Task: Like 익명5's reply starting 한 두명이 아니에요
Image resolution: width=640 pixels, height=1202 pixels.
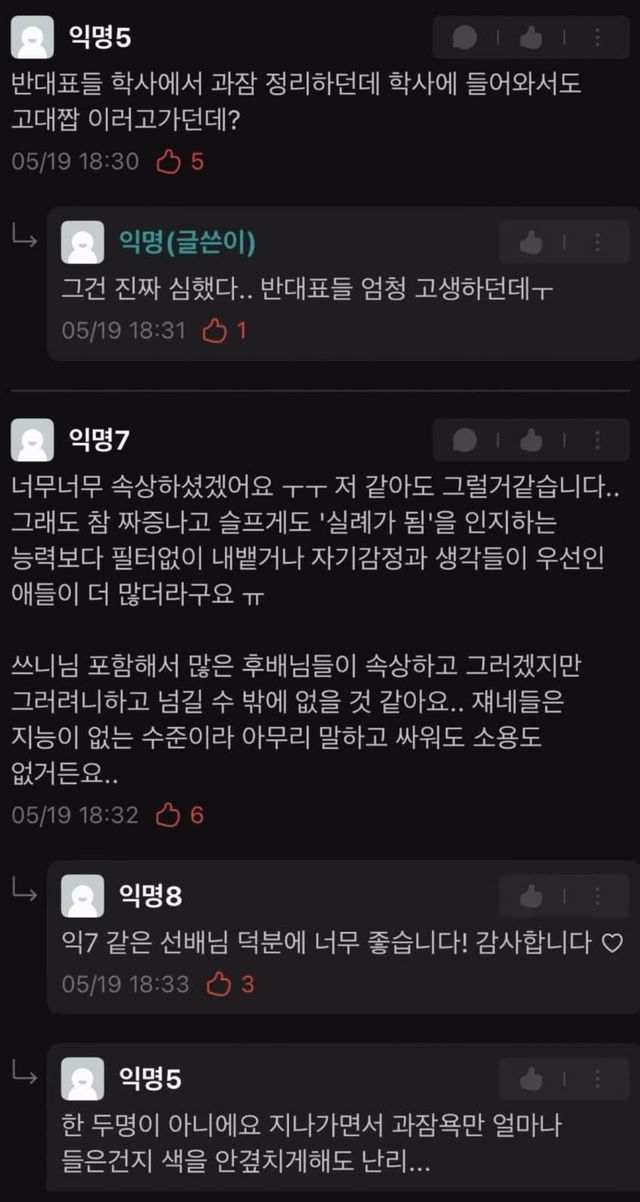Action: [531, 1078]
